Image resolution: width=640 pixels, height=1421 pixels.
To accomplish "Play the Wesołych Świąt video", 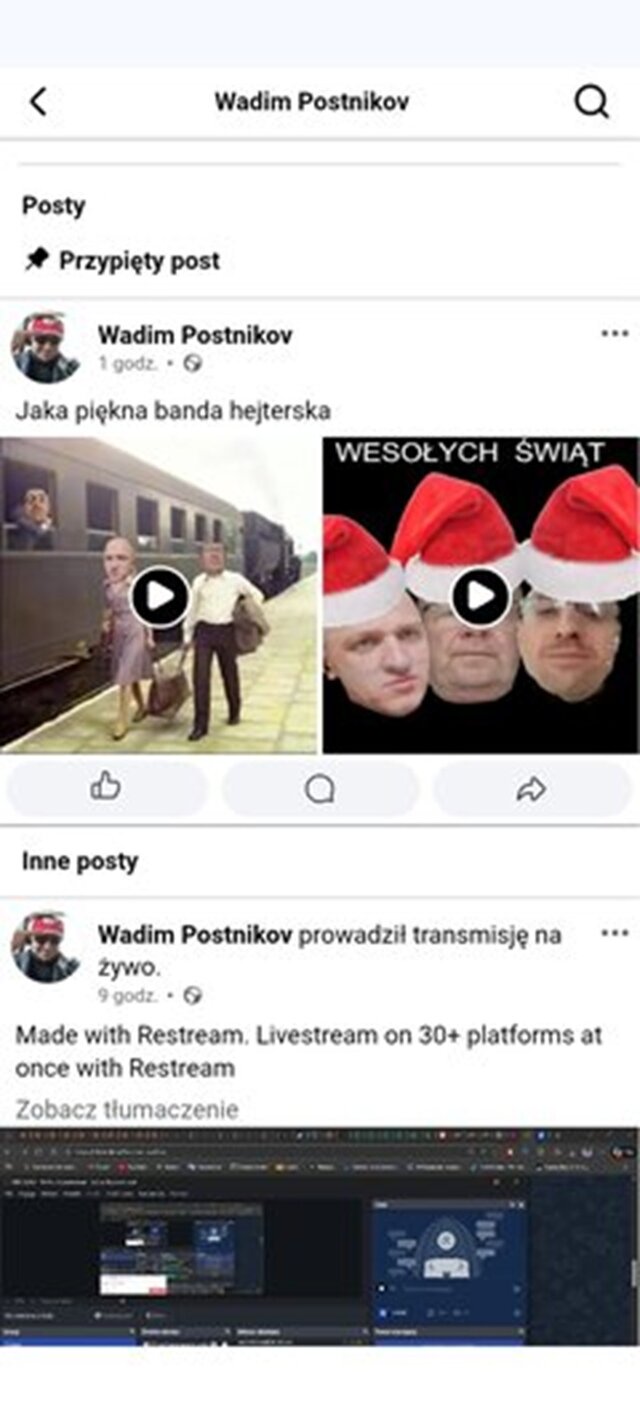I will click(480, 596).
